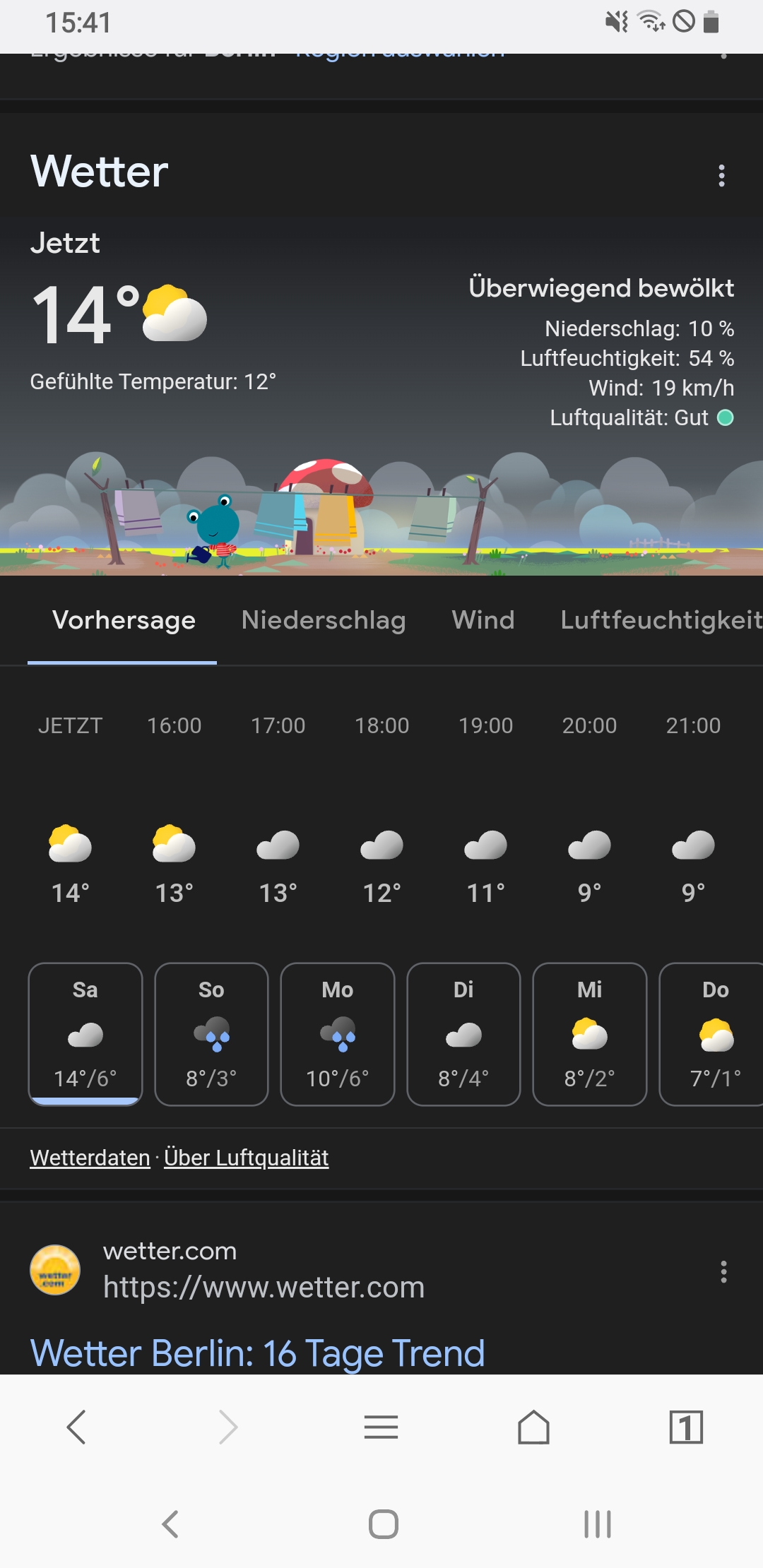This screenshot has width=763, height=1568.
Task: Select the So forecast card
Action: pyautogui.click(x=211, y=1034)
